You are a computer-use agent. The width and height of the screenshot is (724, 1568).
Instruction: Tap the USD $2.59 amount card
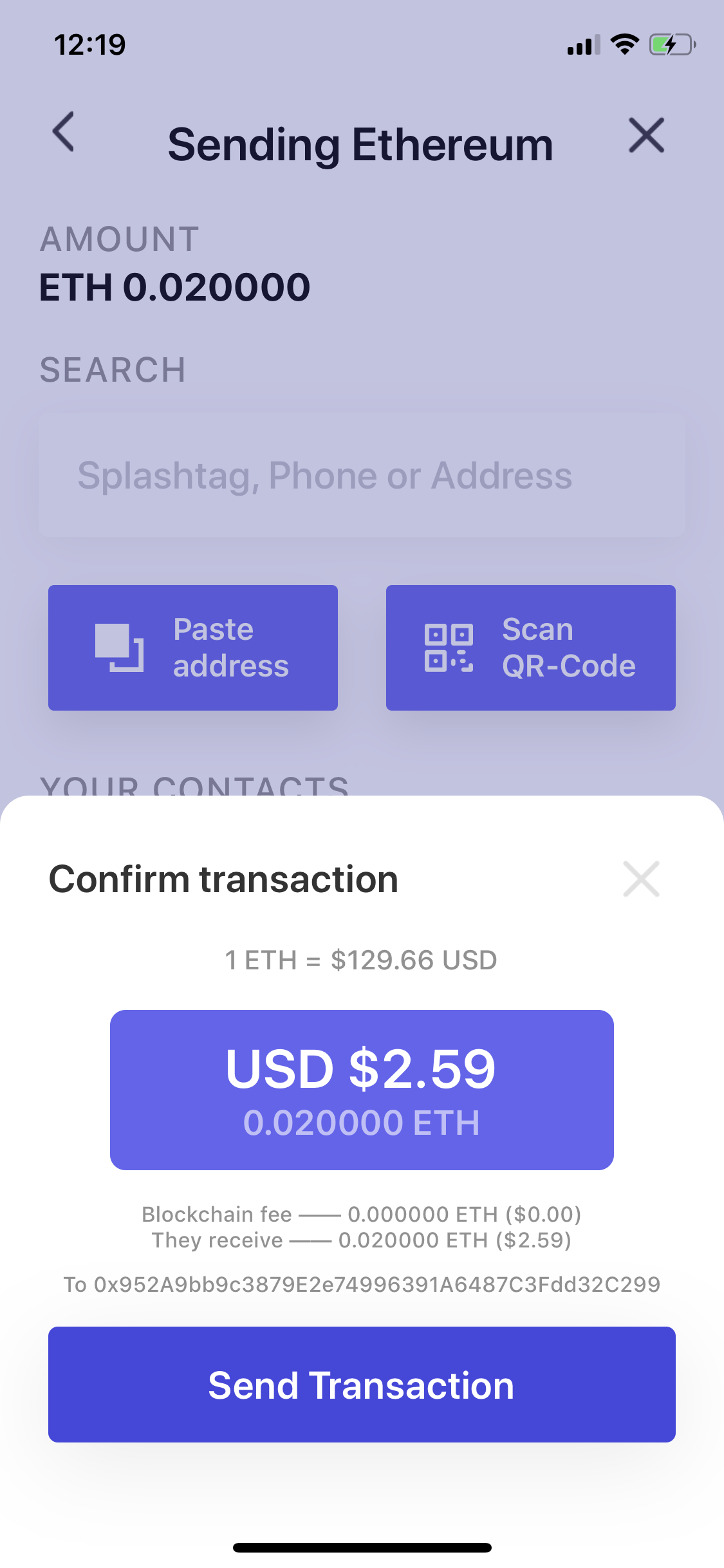[362, 1089]
